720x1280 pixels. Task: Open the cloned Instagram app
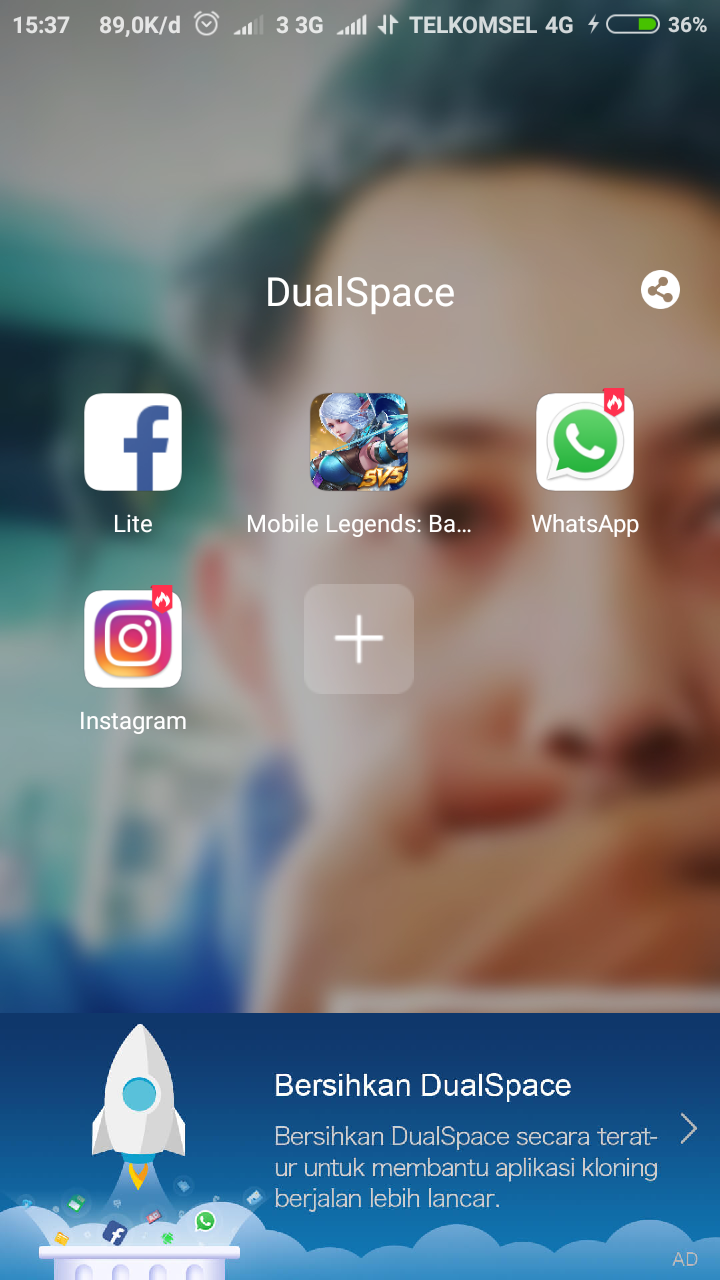click(133, 639)
